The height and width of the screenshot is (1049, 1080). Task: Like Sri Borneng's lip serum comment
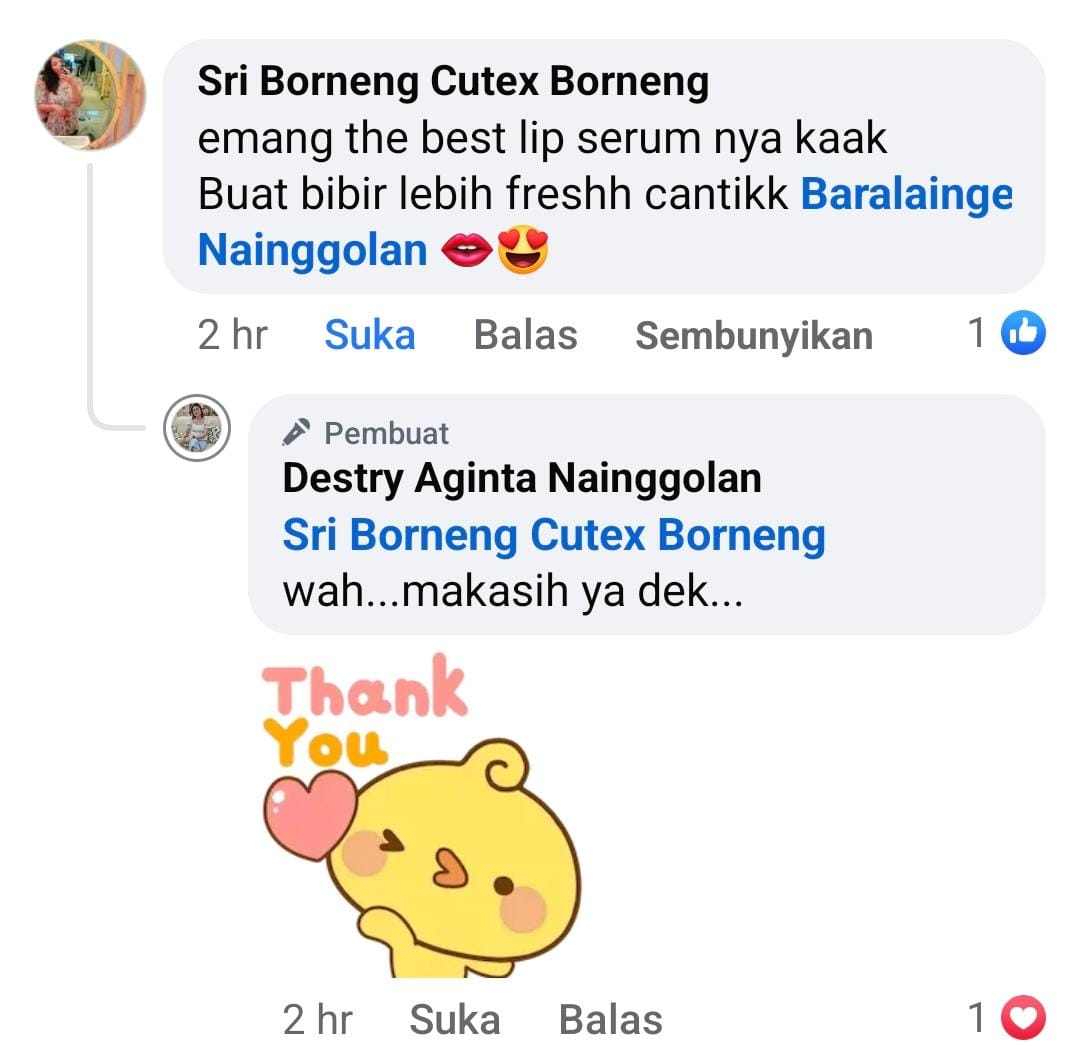[x=369, y=335]
